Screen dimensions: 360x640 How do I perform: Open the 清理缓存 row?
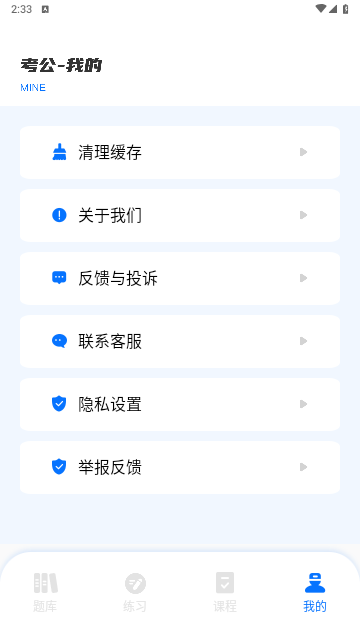coord(180,152)
